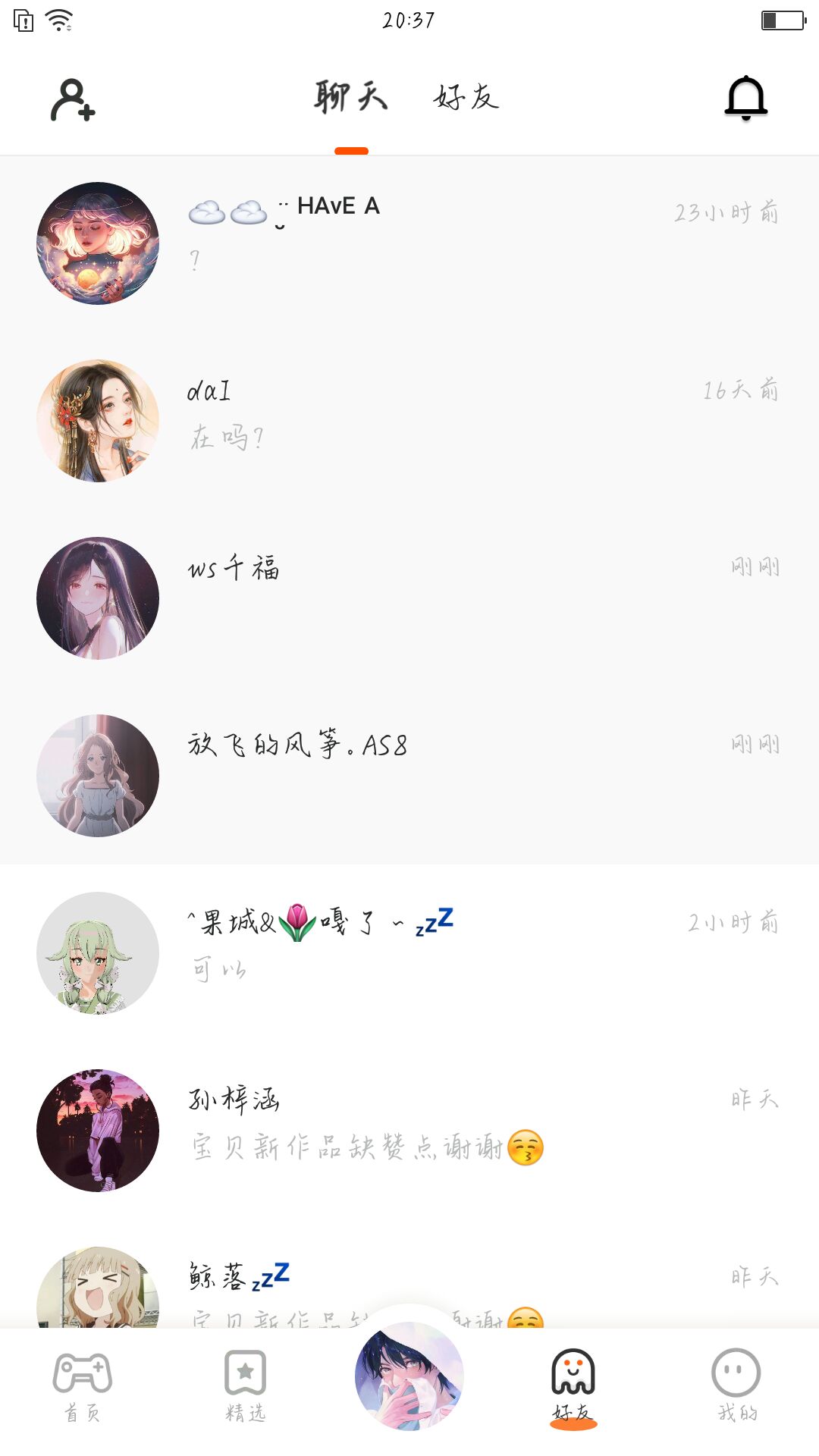819x1456 pixels.
Task: Open the notifications bell
Action: 746,99
